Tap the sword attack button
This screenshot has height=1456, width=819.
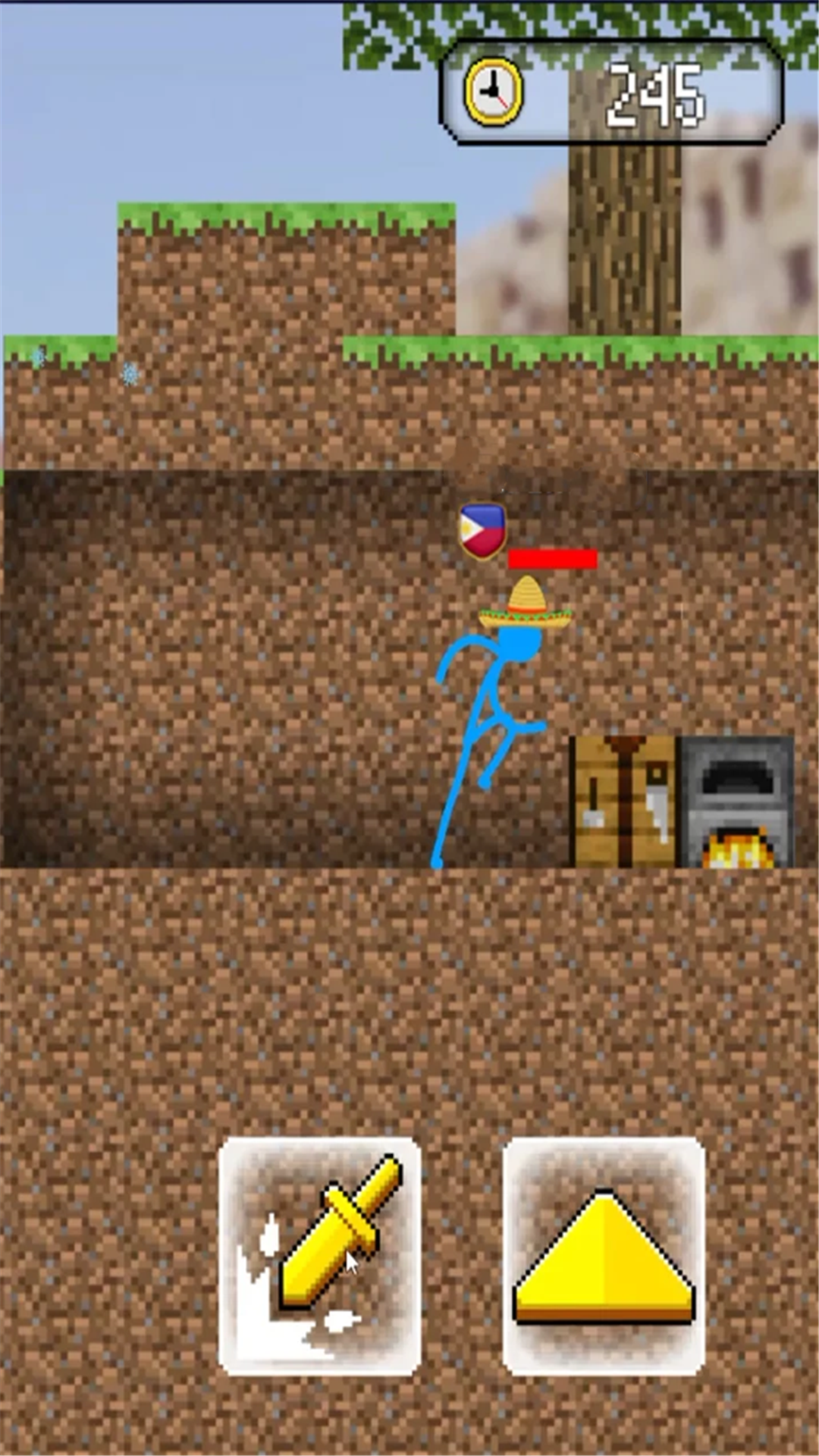coord(319,1256)
